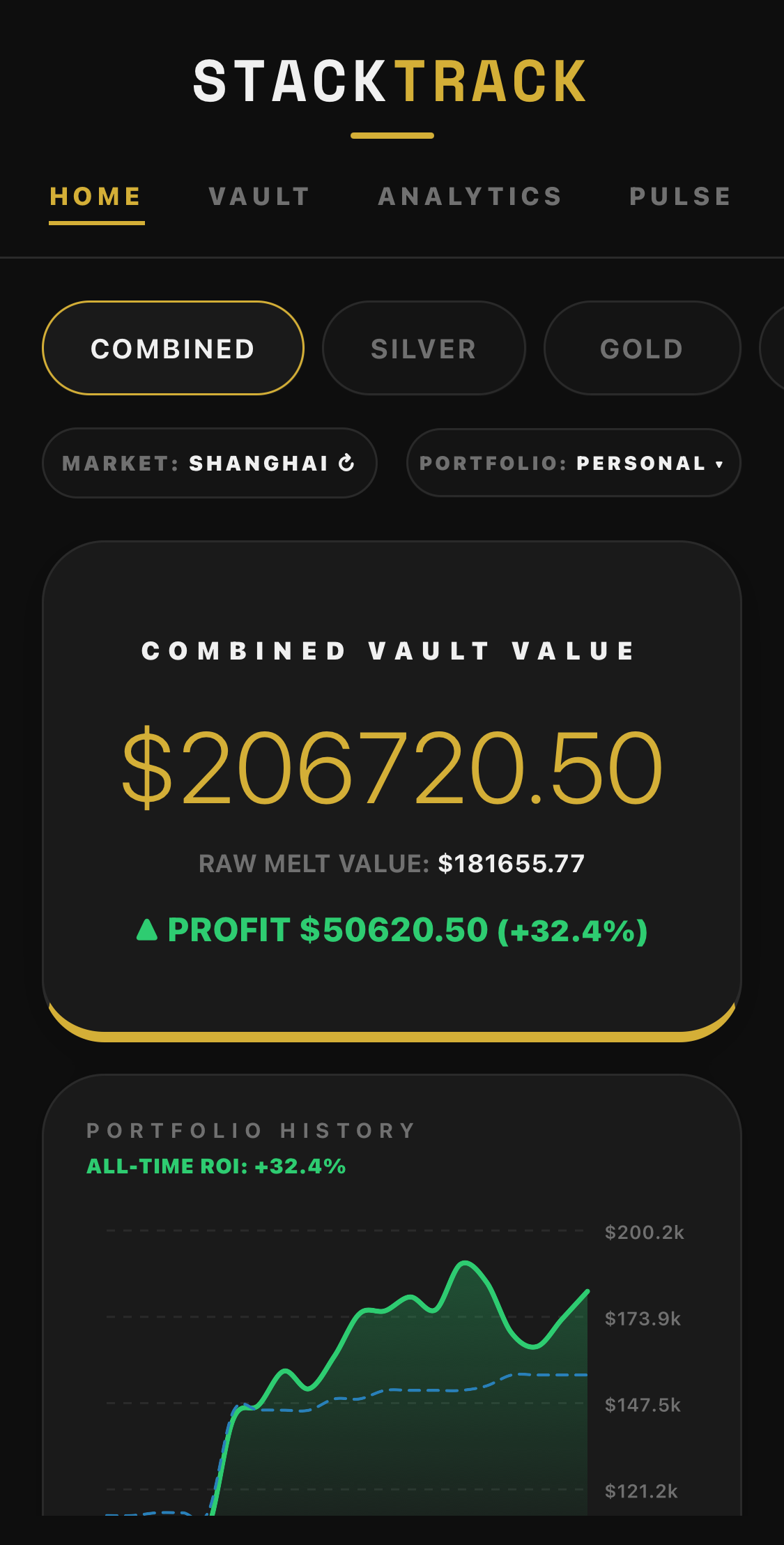Keep the COMBINED filter active

[x=173, y=347]
